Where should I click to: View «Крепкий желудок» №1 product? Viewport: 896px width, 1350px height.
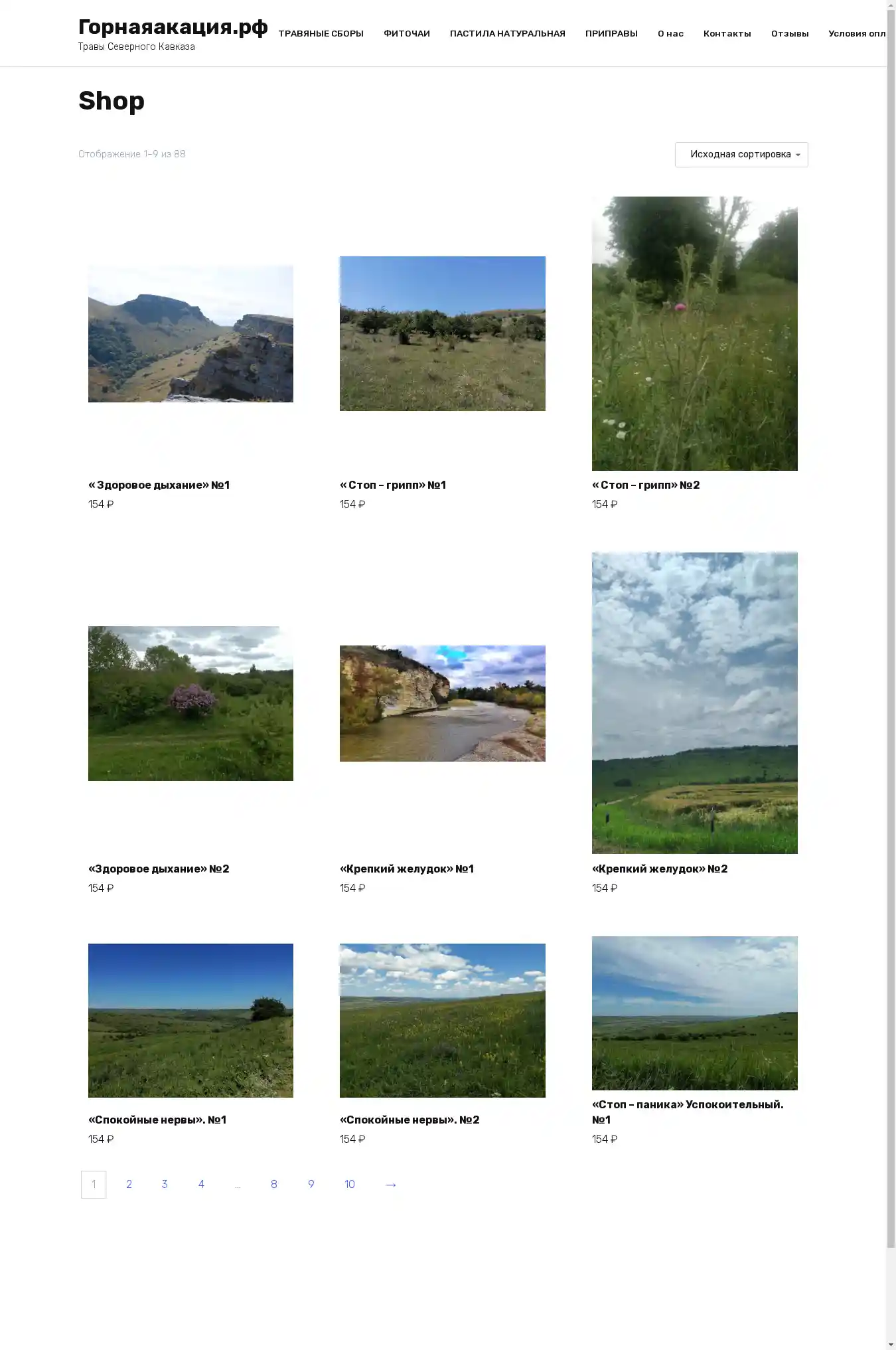[x=406, y=869]
